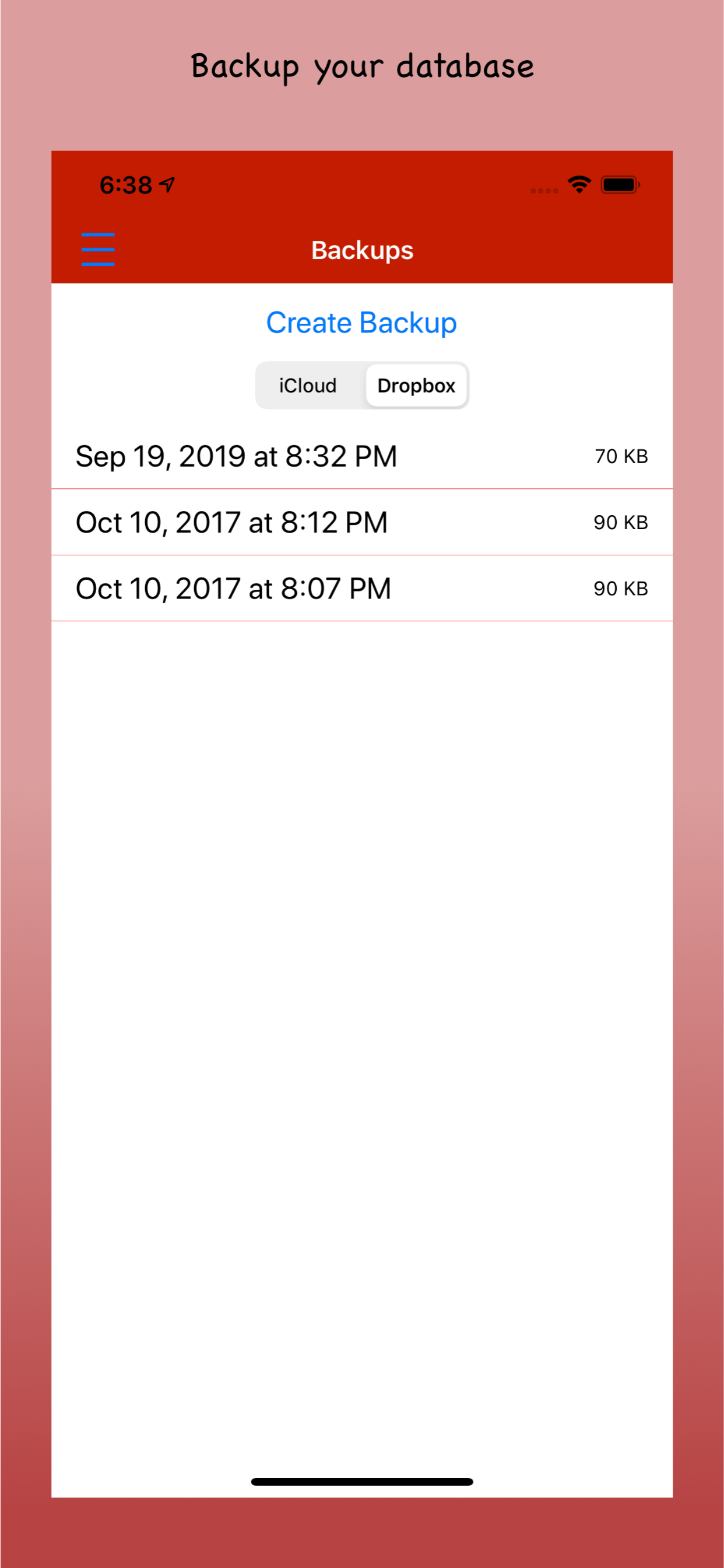
Task: Select the Dropbox segment
Action: click(x=416, y=386)
